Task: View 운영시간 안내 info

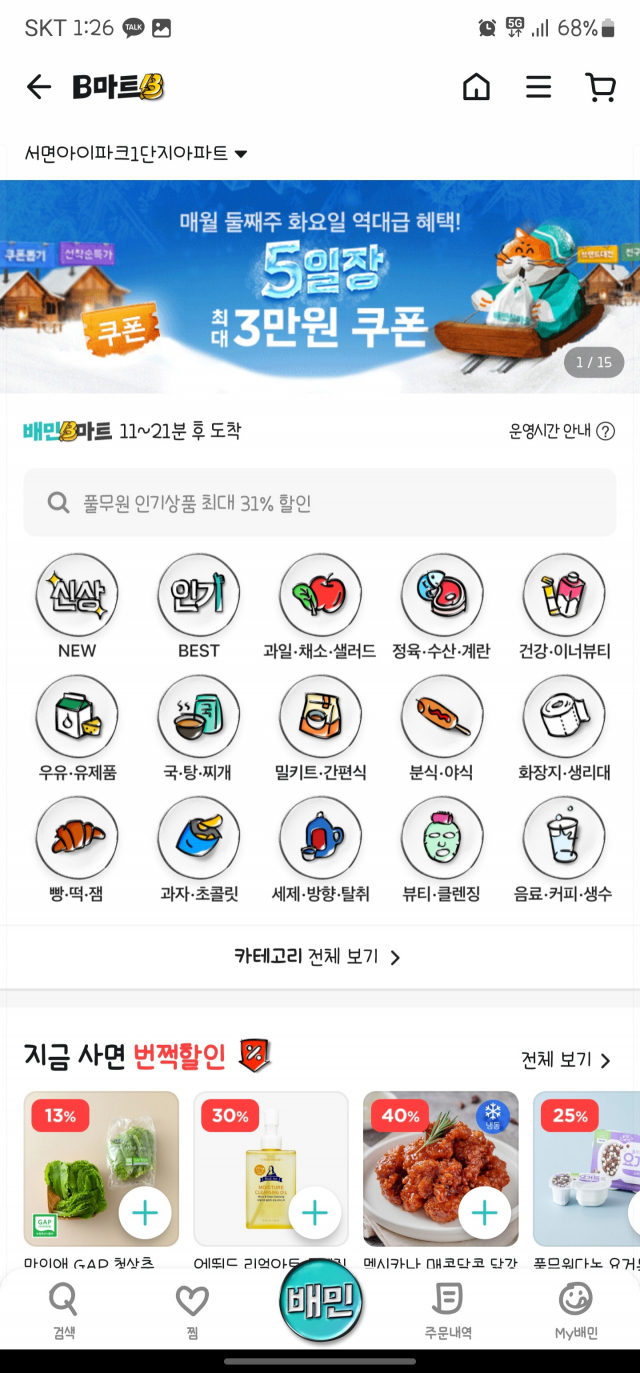Action: pyautogui.click(x=561, y=431)
